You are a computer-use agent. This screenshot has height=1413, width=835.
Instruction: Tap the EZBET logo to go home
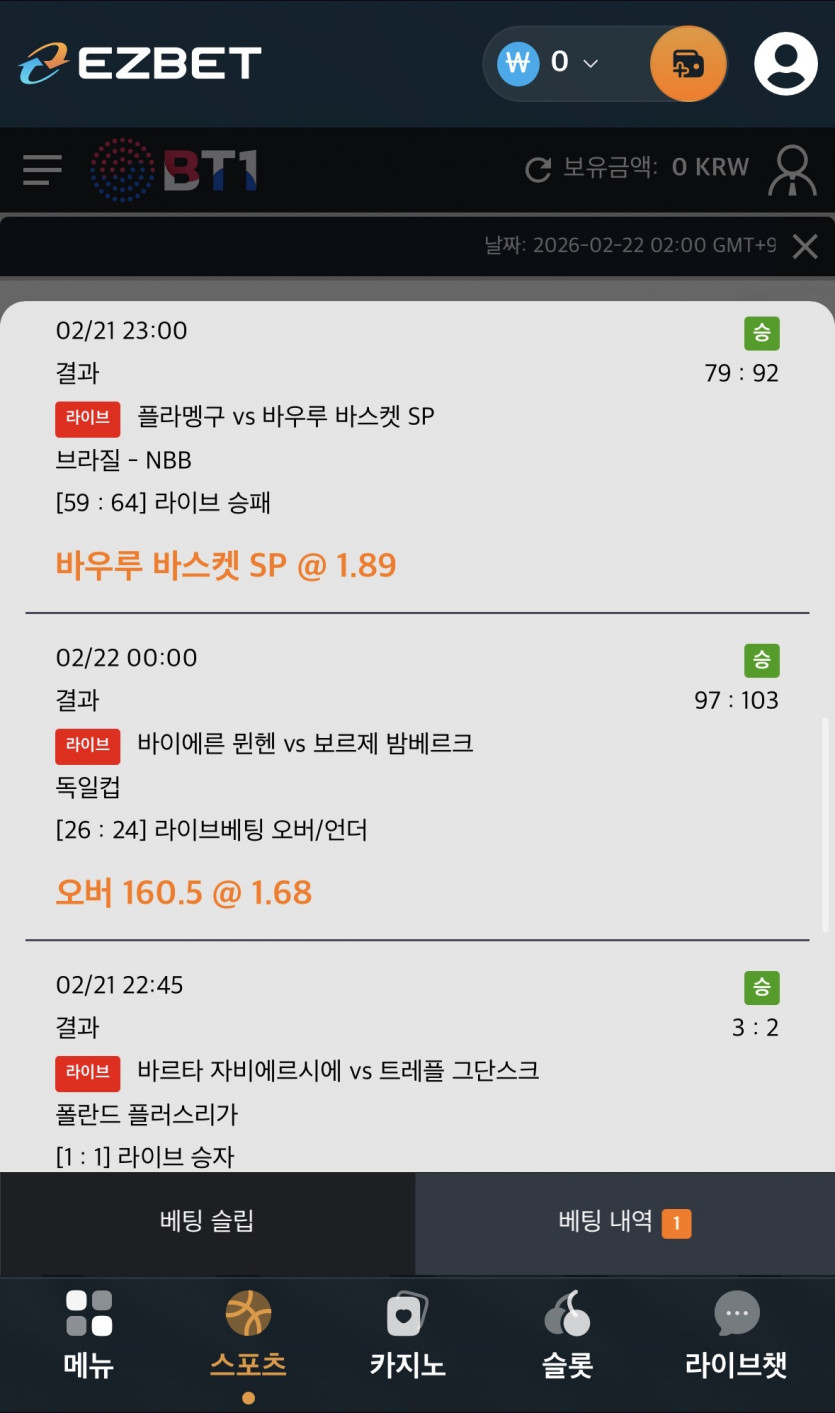(140, 64)
